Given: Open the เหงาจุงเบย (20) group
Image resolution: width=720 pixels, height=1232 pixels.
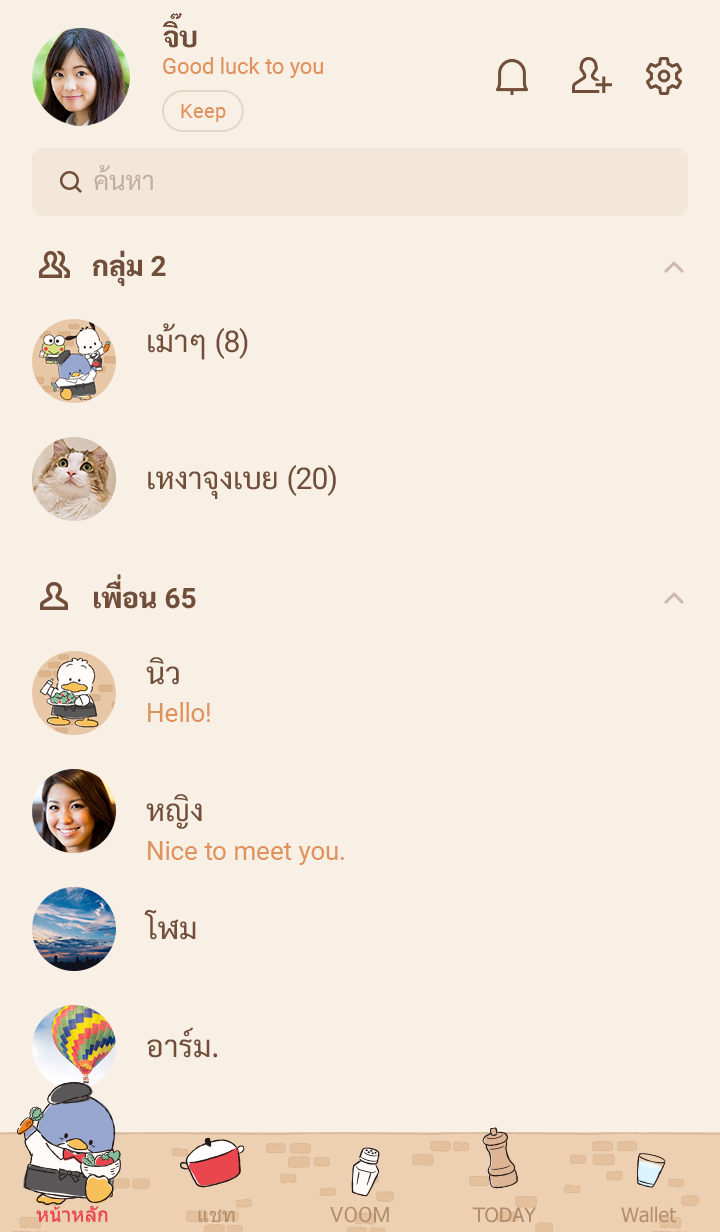Looking at the screenshot, I should click(241, 480).
